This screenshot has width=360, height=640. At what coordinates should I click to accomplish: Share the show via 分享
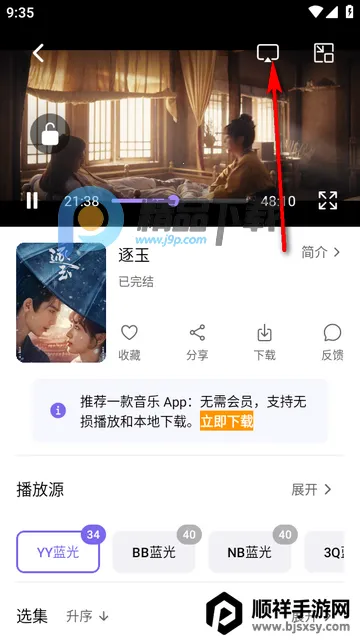coord(197,343)
